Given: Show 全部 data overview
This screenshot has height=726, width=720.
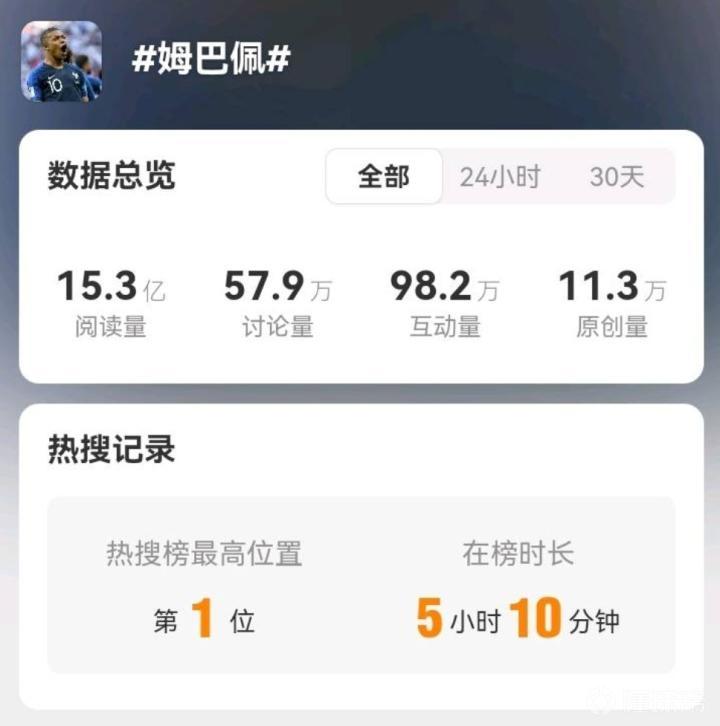Looking at the screenshot, I should click(x=384, y=178).
